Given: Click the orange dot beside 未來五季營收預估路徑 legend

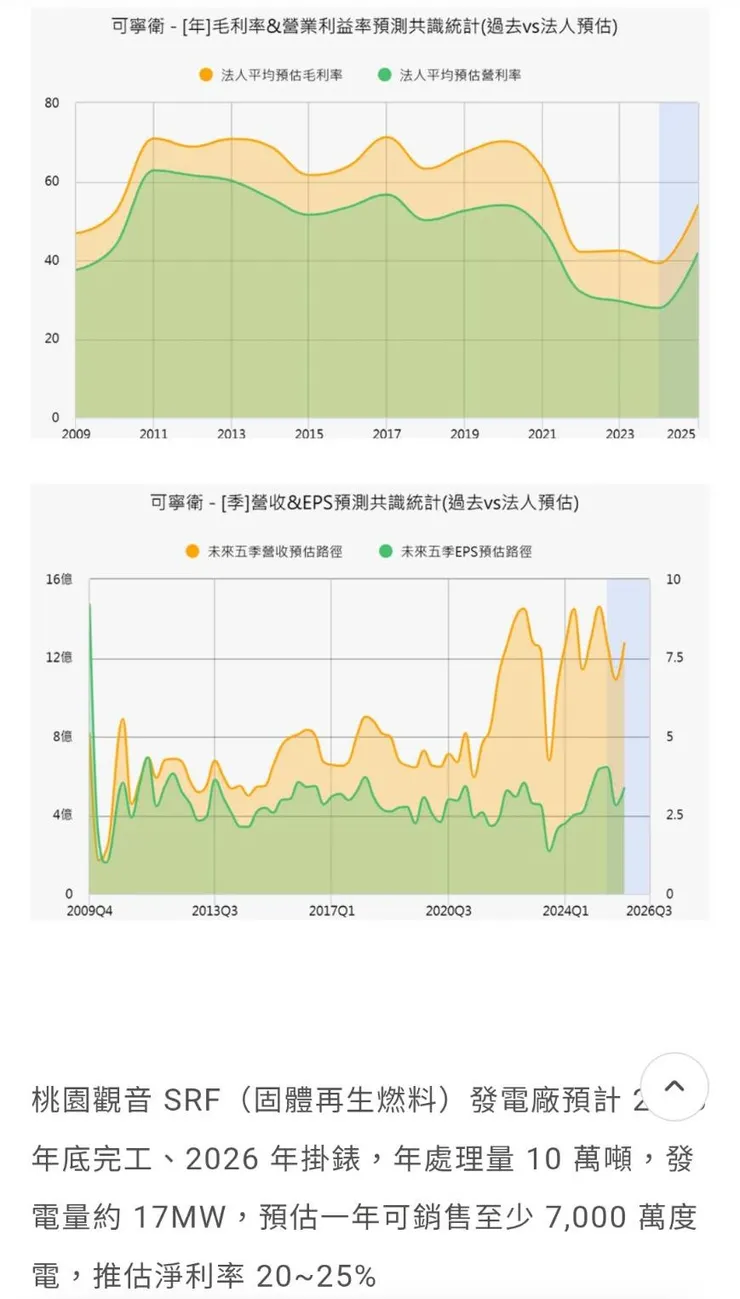Looking at the screenshot, I should tap(194, 551).
